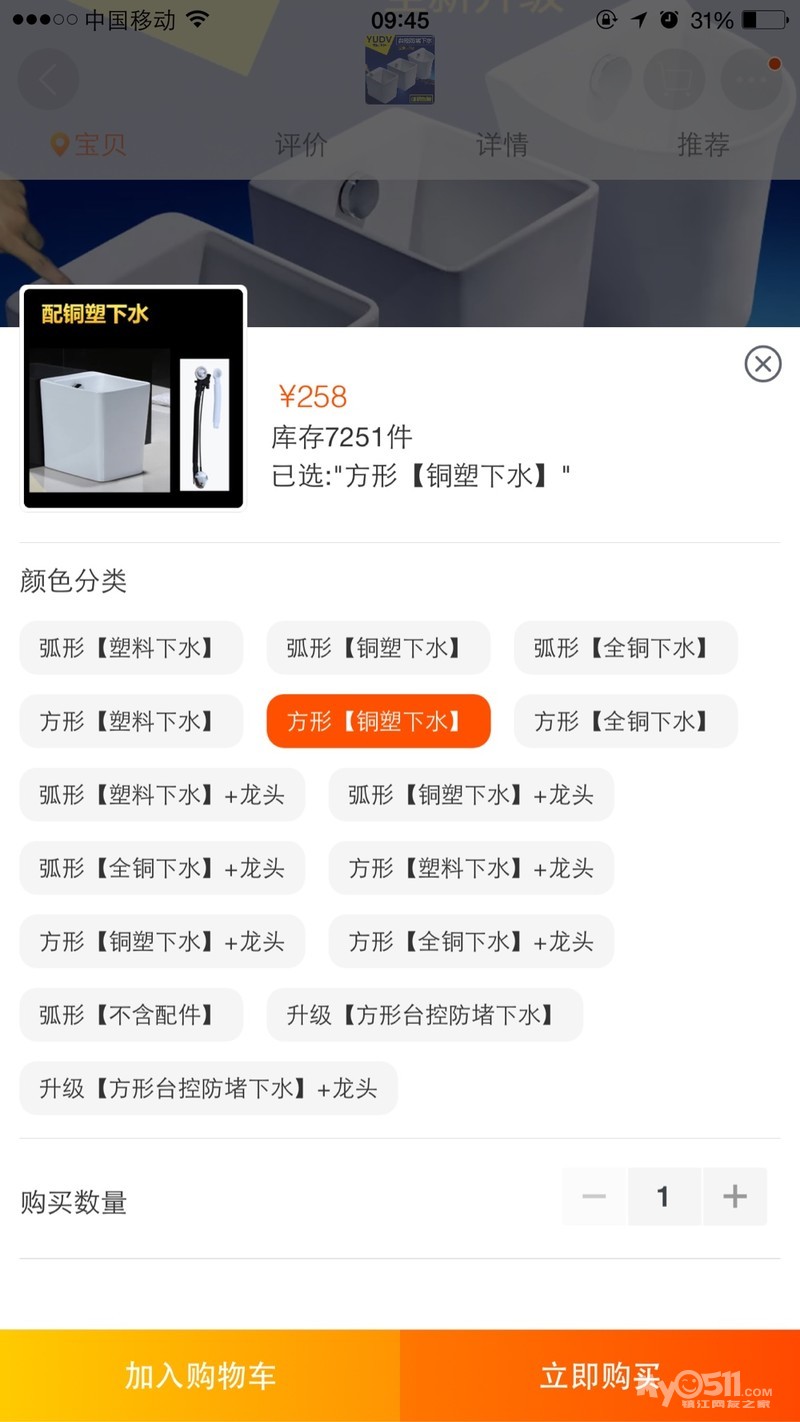Select 弧形【不含配件】 option
Screen dimensions: 800x1422
131,1015
